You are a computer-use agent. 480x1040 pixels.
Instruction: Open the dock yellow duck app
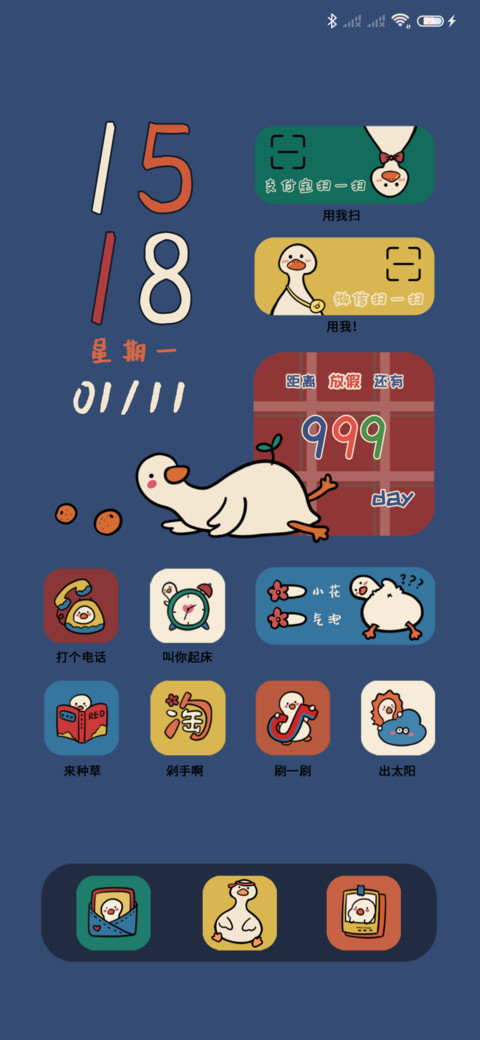239,913
